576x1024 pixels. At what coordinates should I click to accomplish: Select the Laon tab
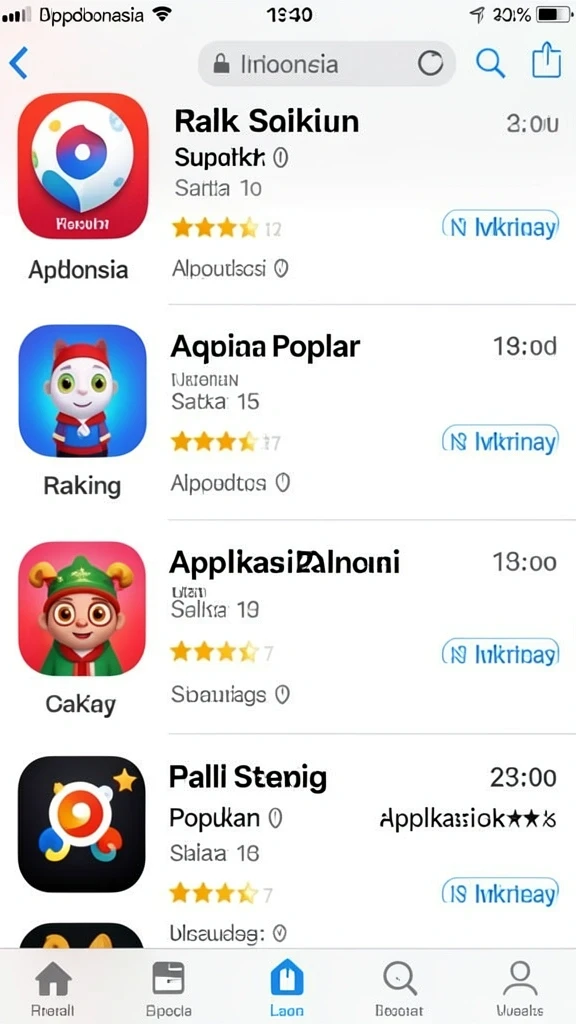pyautogui.click(x=287, y=989)
